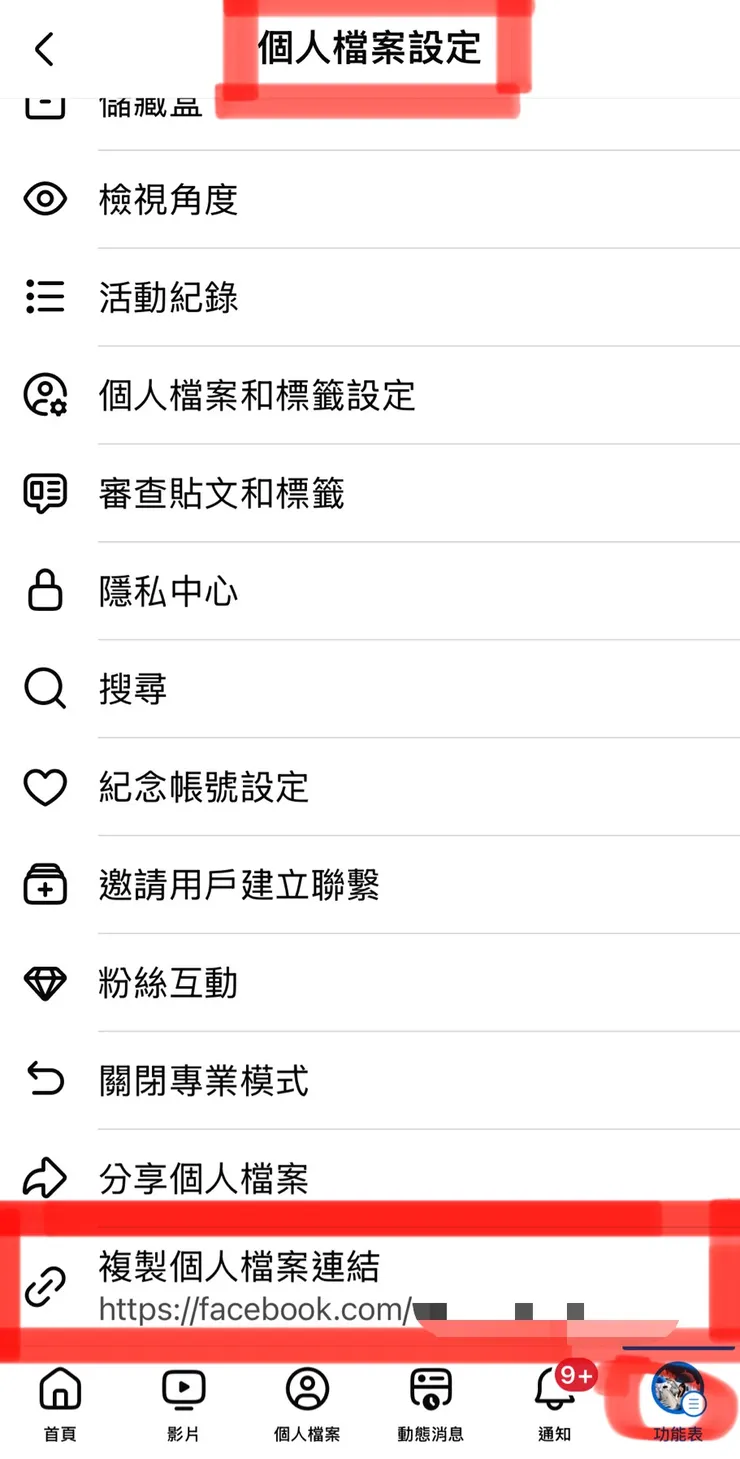
Task: Tap the back arrow at top left
Action: 42,48
